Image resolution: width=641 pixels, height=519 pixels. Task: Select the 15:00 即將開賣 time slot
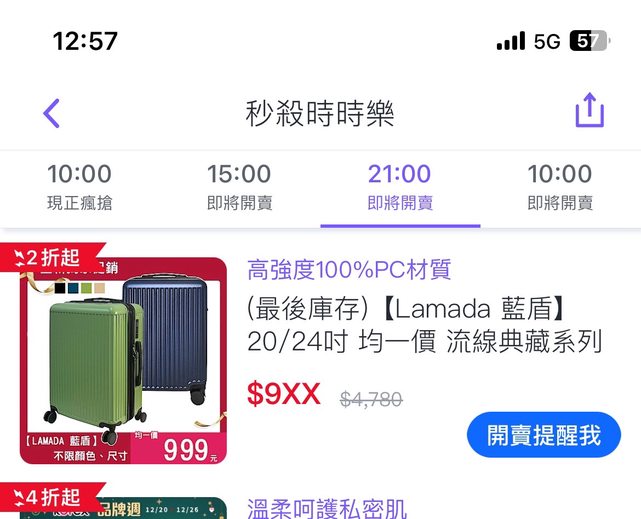coord(239,187)
